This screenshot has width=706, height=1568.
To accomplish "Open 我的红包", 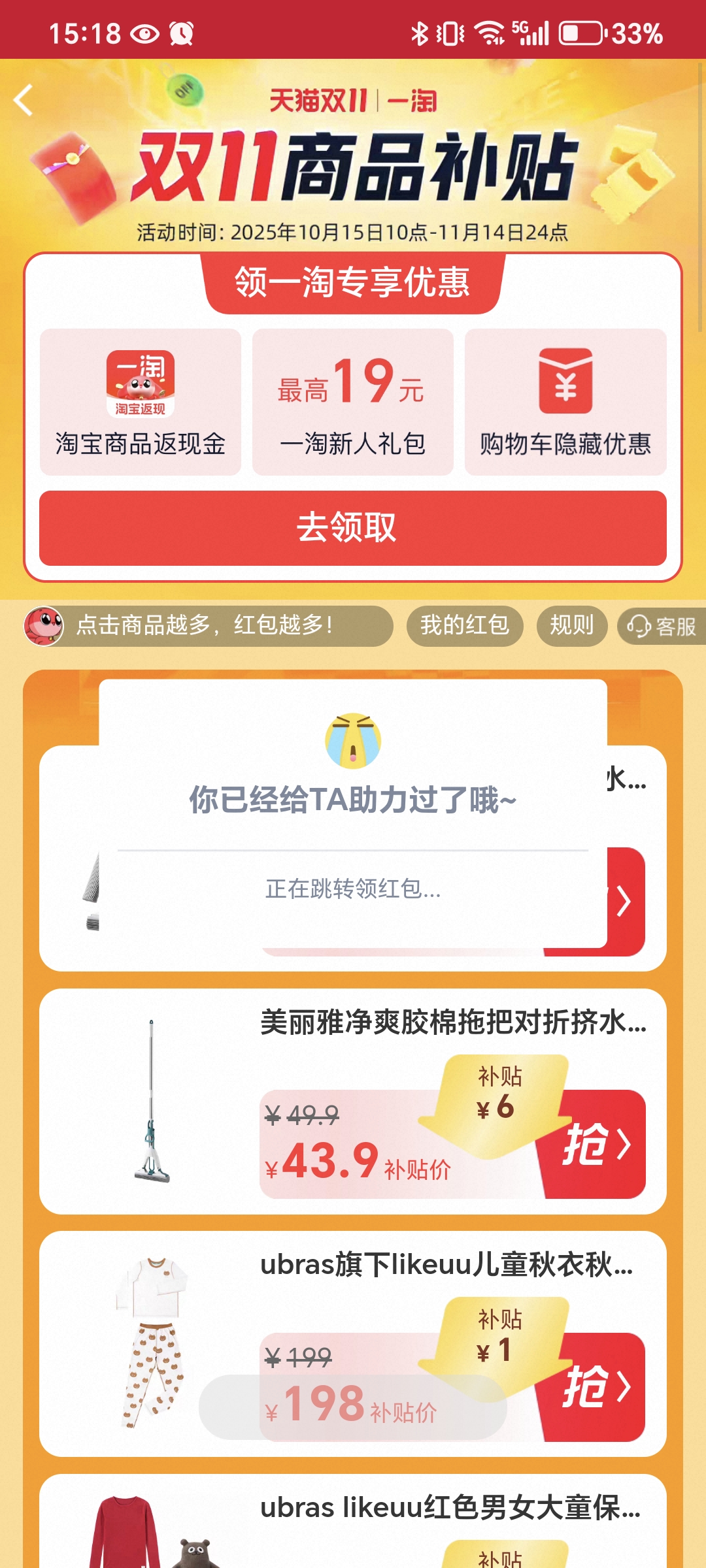I will click(465, 625).
